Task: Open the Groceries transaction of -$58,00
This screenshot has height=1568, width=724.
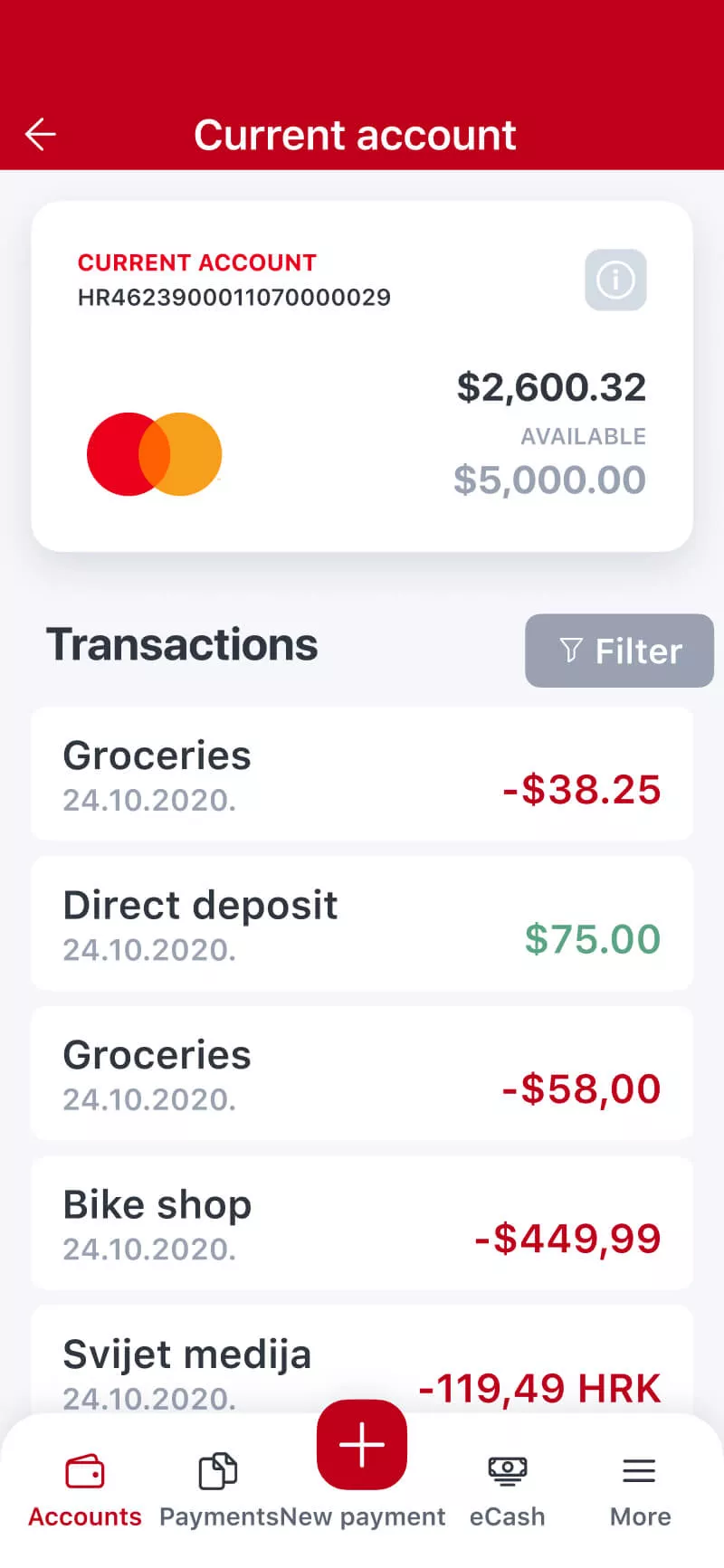Action: (362, 1073)
